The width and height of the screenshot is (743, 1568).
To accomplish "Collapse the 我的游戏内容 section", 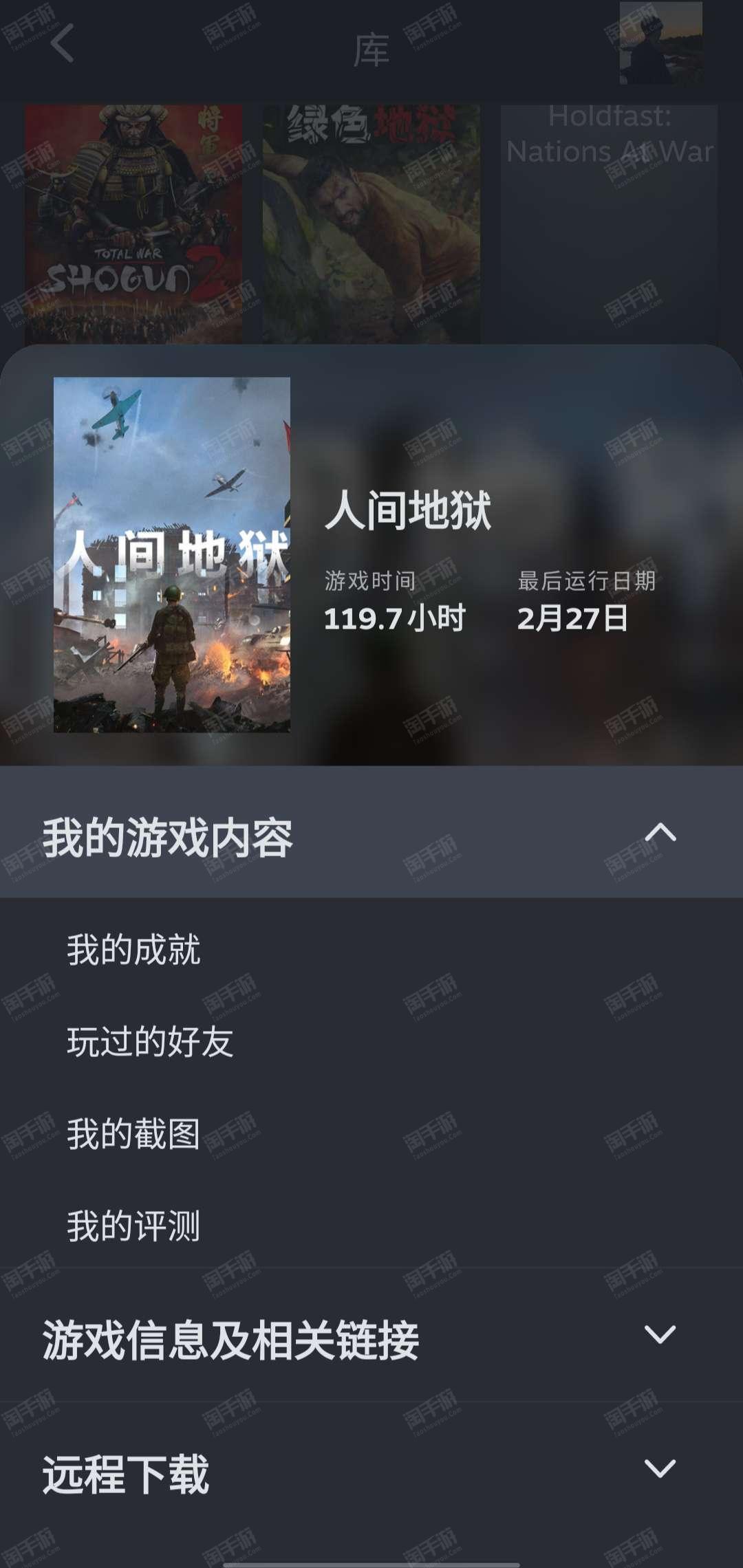I will point(660,834).
